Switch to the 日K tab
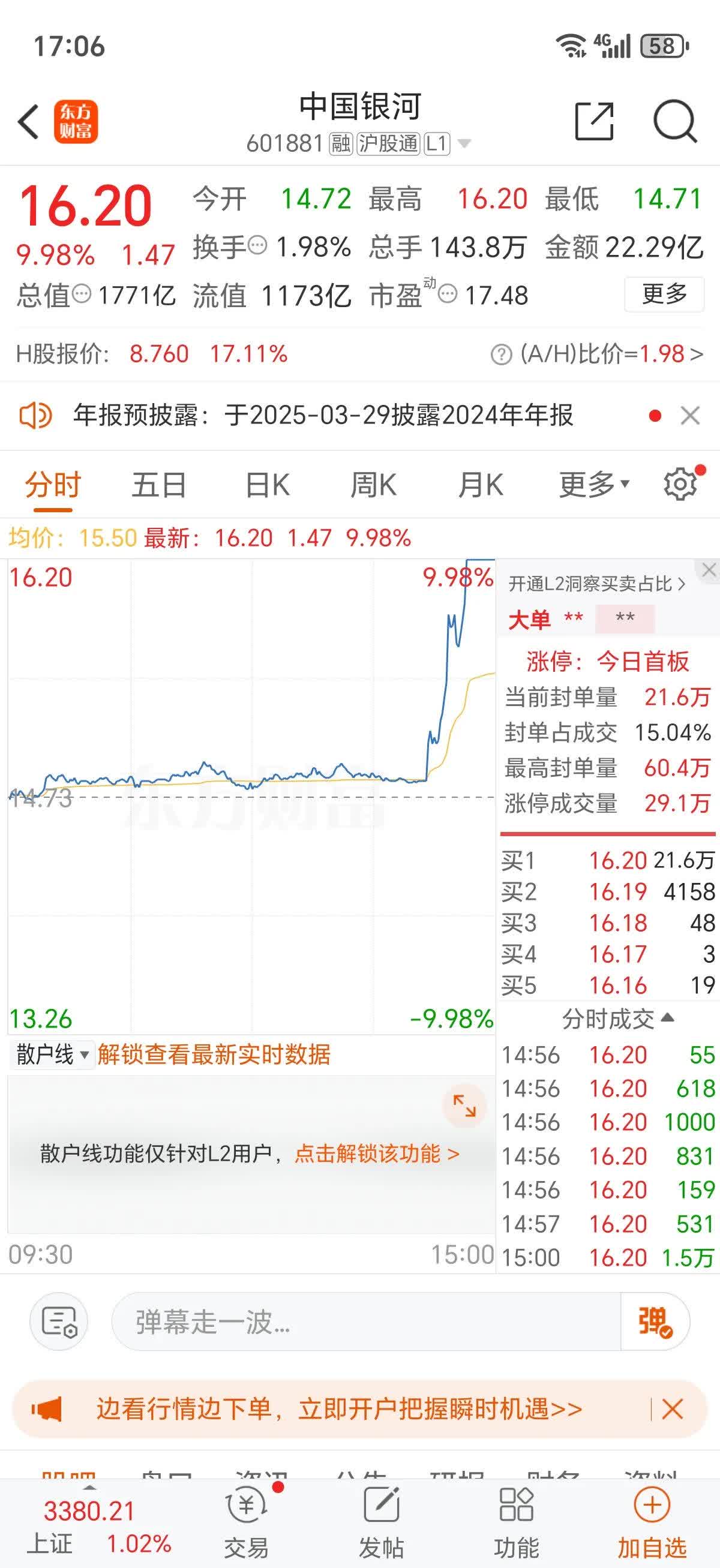Image resolution: width=720 pixels, height=1568 pixels. click(266, 484)
